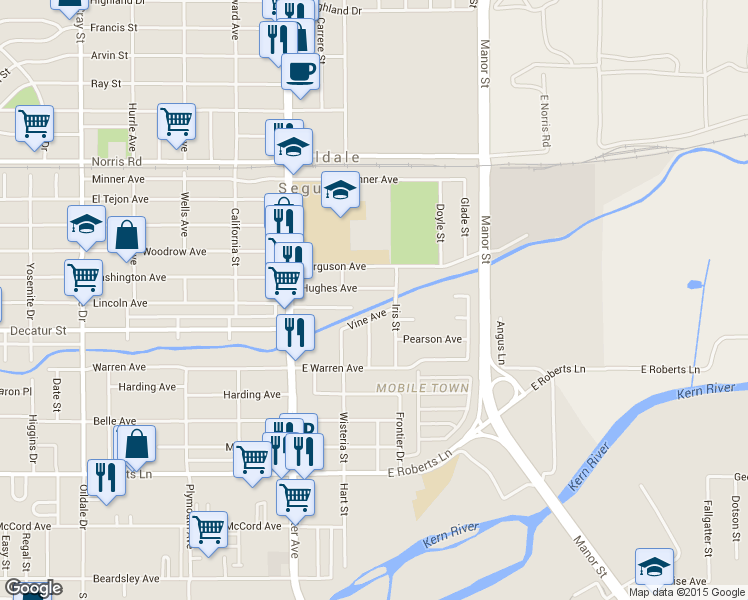This screenshot has height=600, width=748.
Task: Tap the school marker beside Minner Ave
Action: (x=340, y=193)
